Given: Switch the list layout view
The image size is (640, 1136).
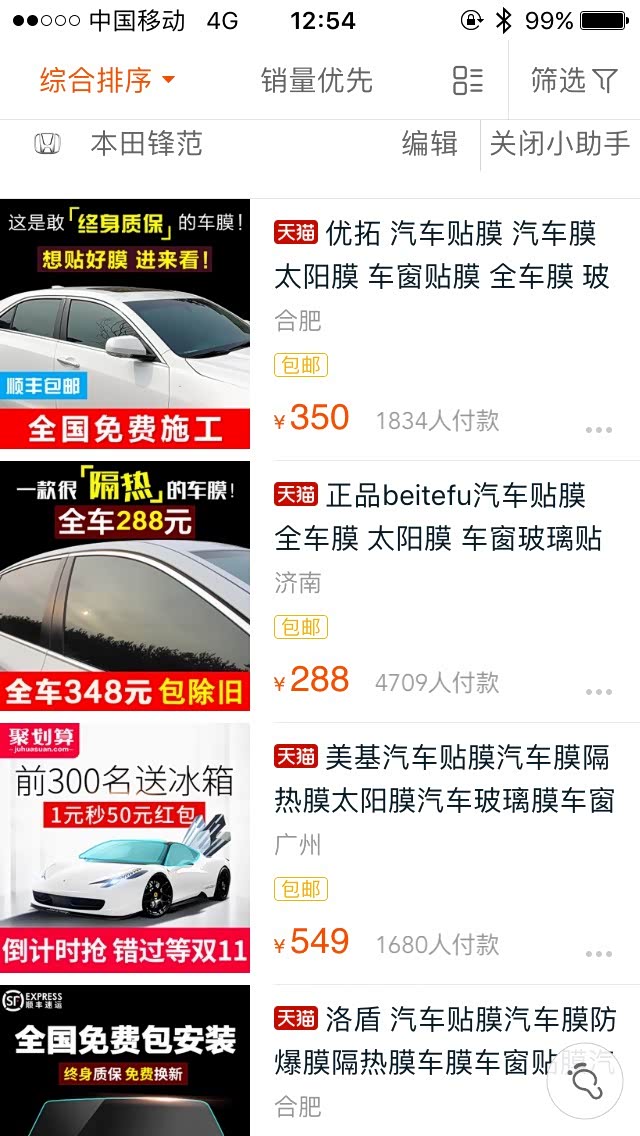Looking at the screenshot, I should point(468,81).
